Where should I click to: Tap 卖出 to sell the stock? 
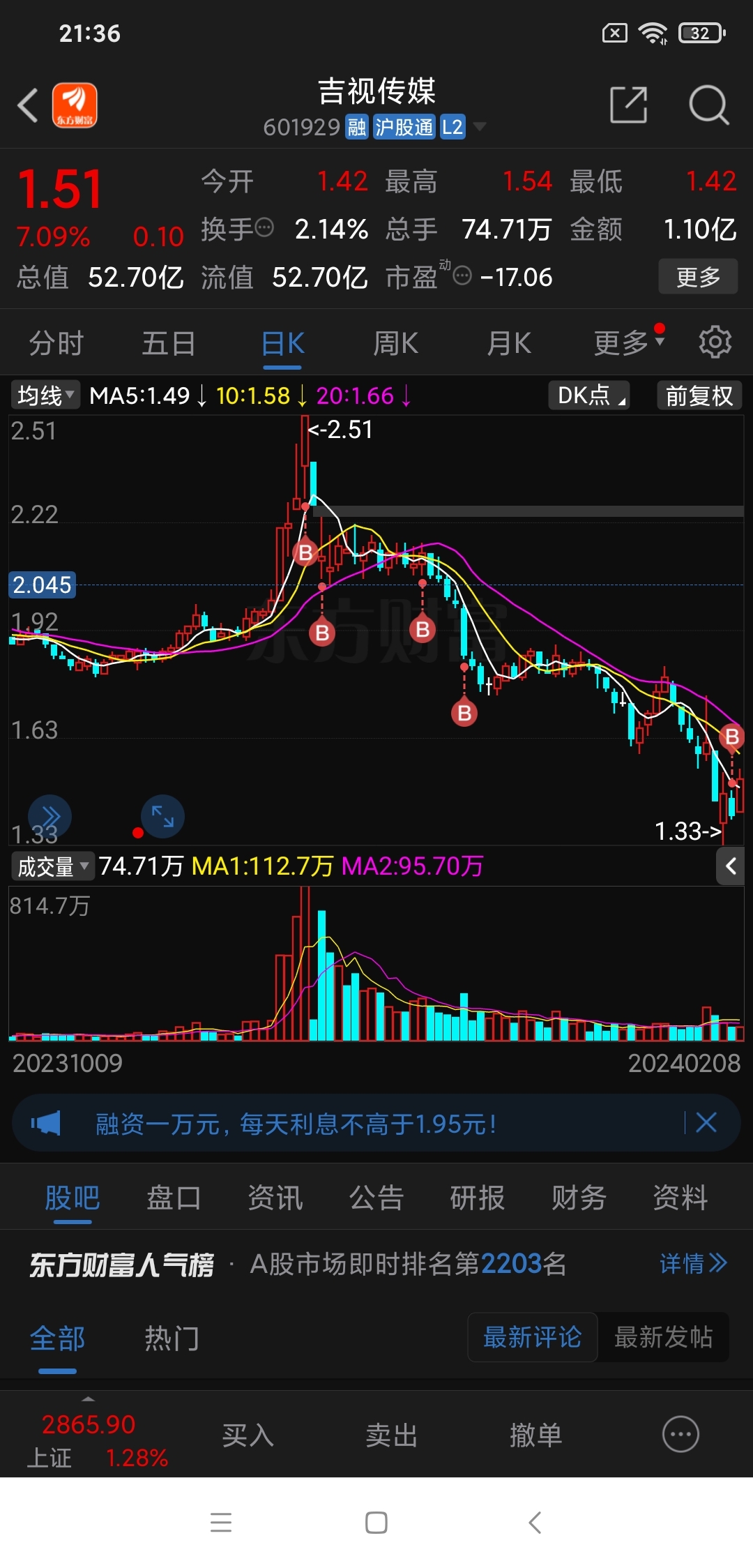coord(392,1435)
